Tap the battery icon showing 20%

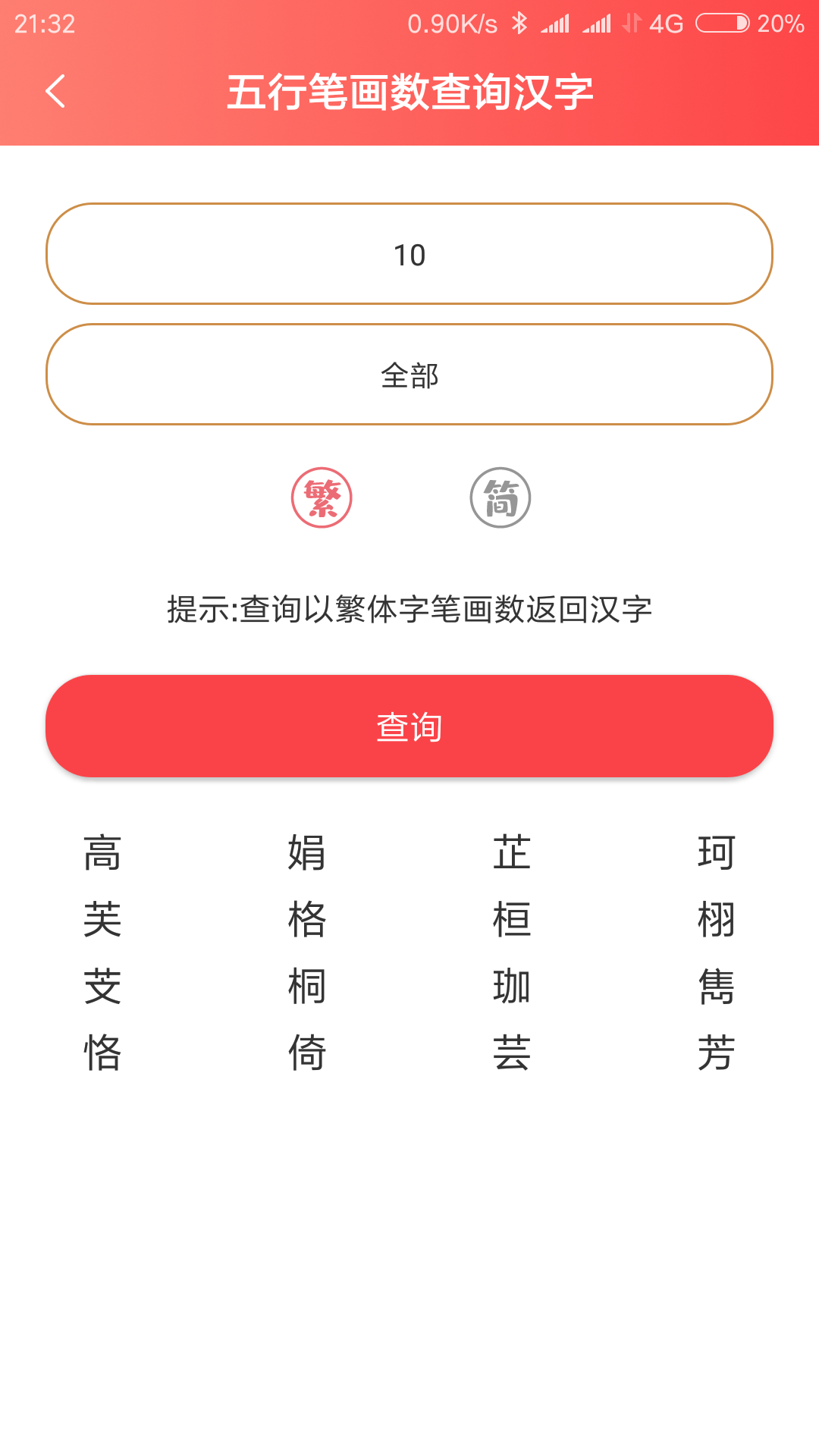[724, 23]
